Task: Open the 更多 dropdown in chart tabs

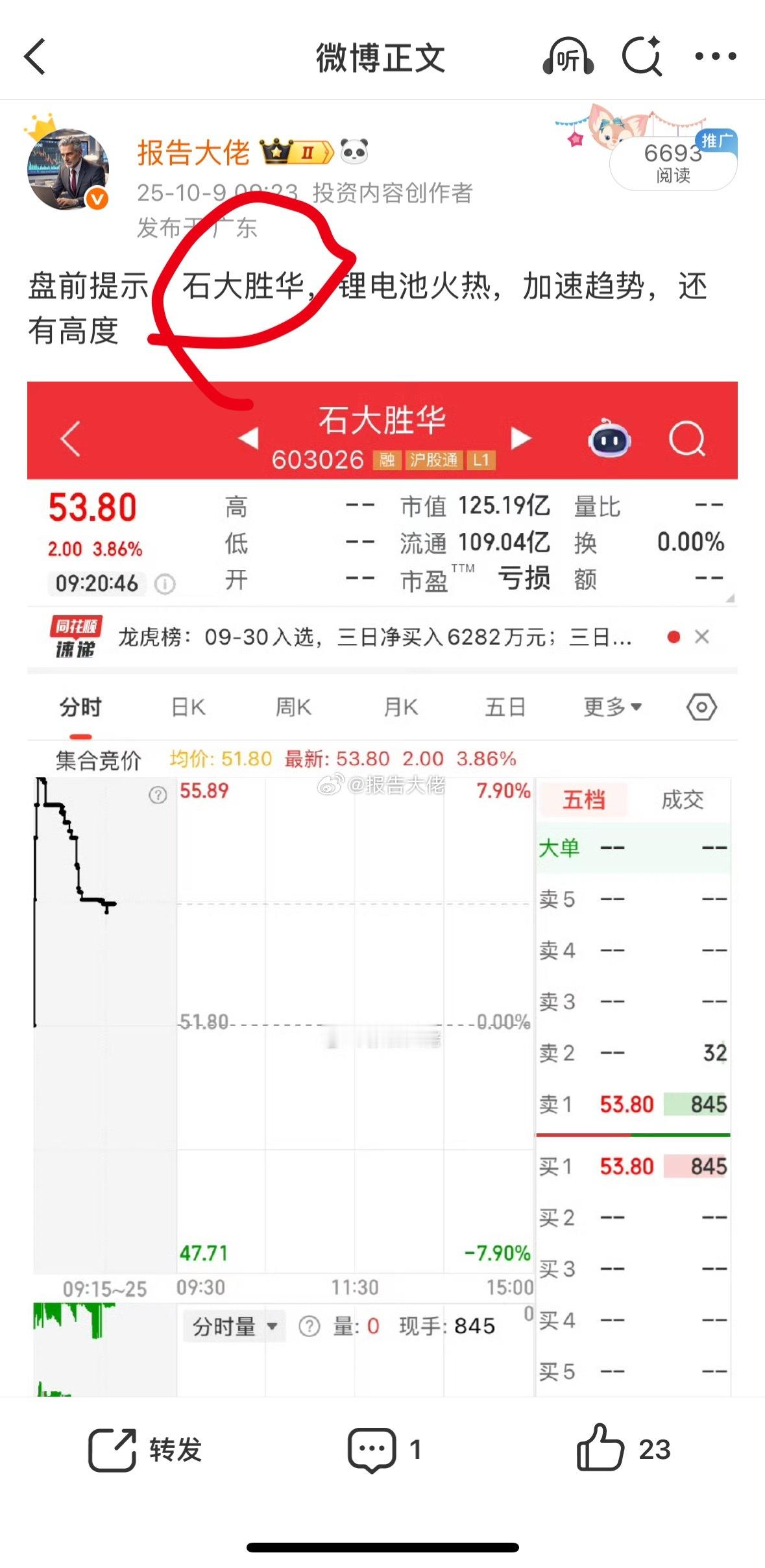Action: pyautogui.click(x=613, y=708)
